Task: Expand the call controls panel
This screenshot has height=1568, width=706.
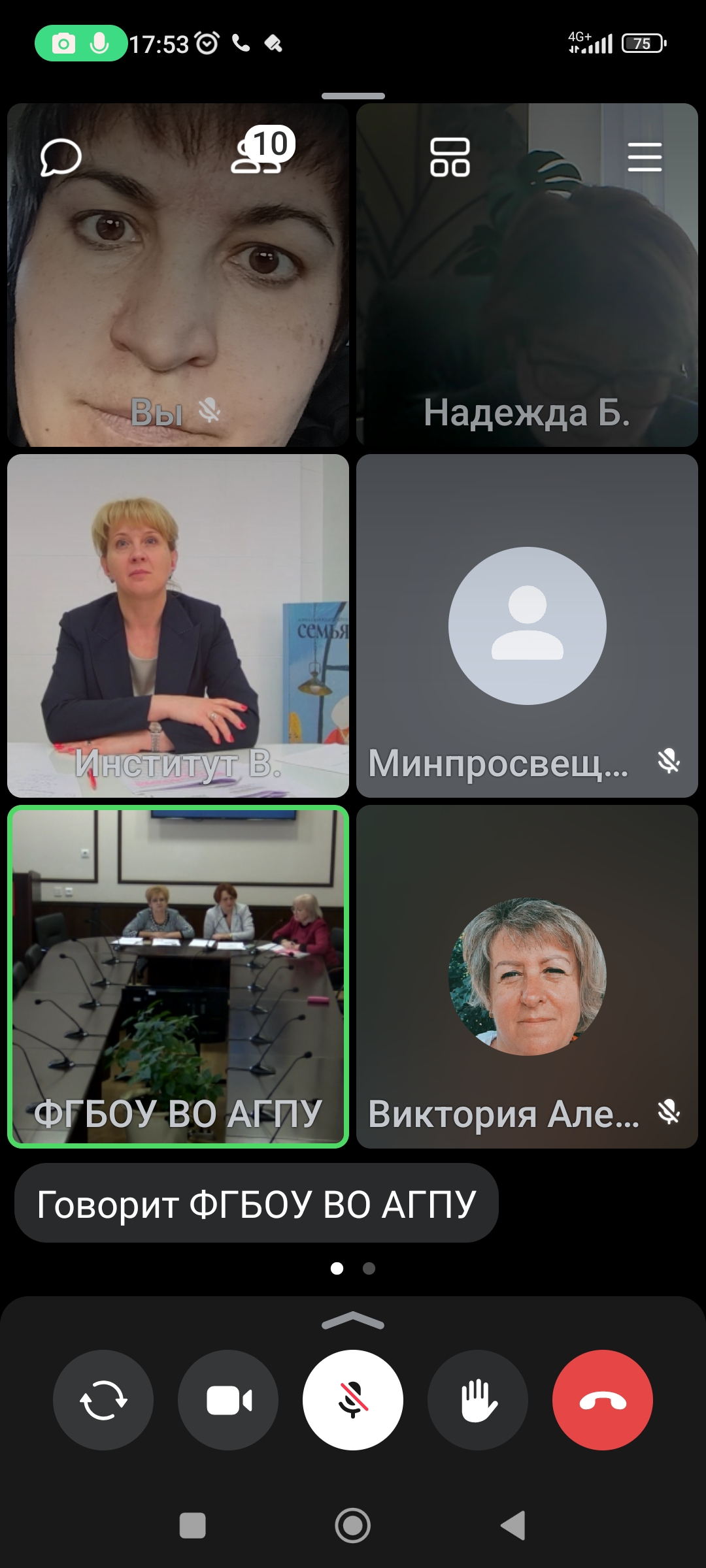Action: [353, 1321]
